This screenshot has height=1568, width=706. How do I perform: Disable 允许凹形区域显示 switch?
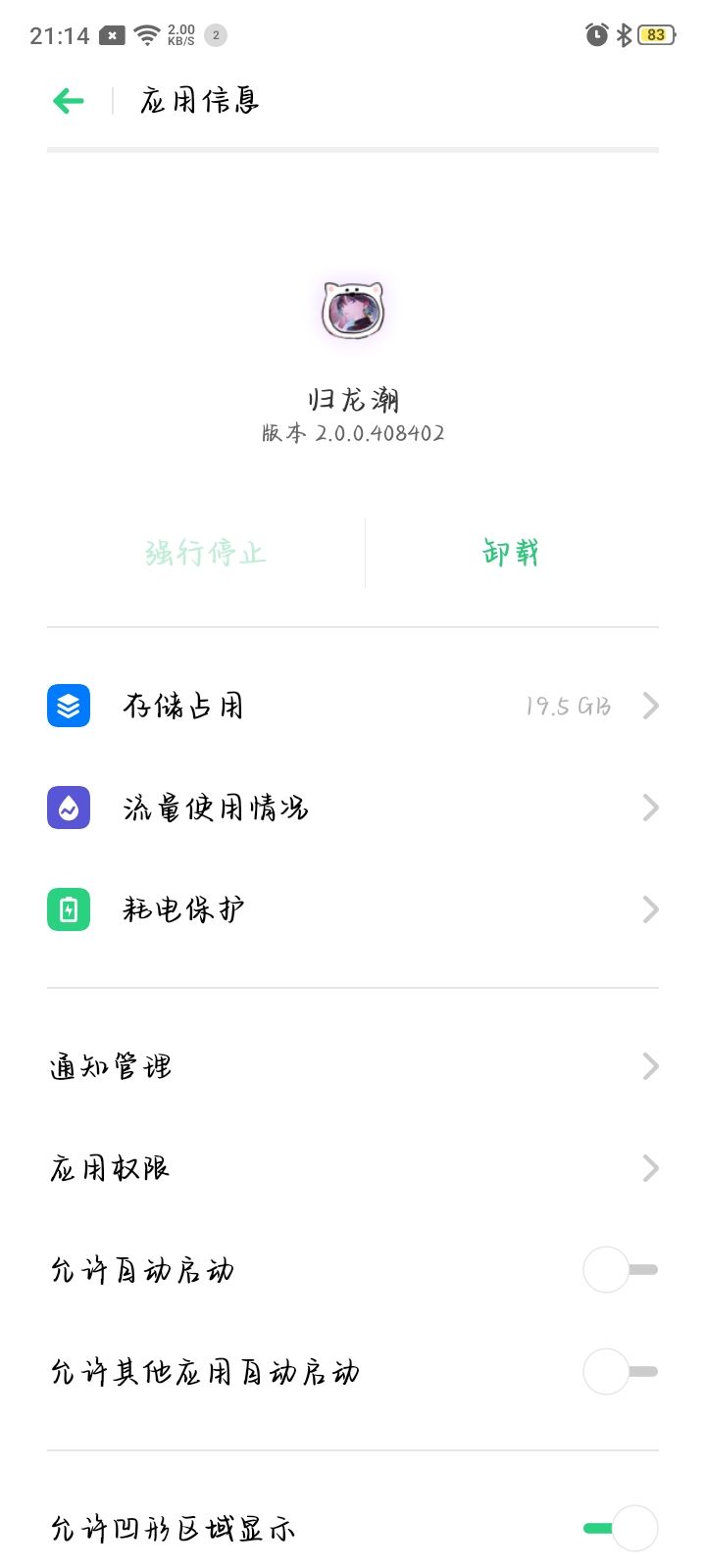pos(620,1529)
